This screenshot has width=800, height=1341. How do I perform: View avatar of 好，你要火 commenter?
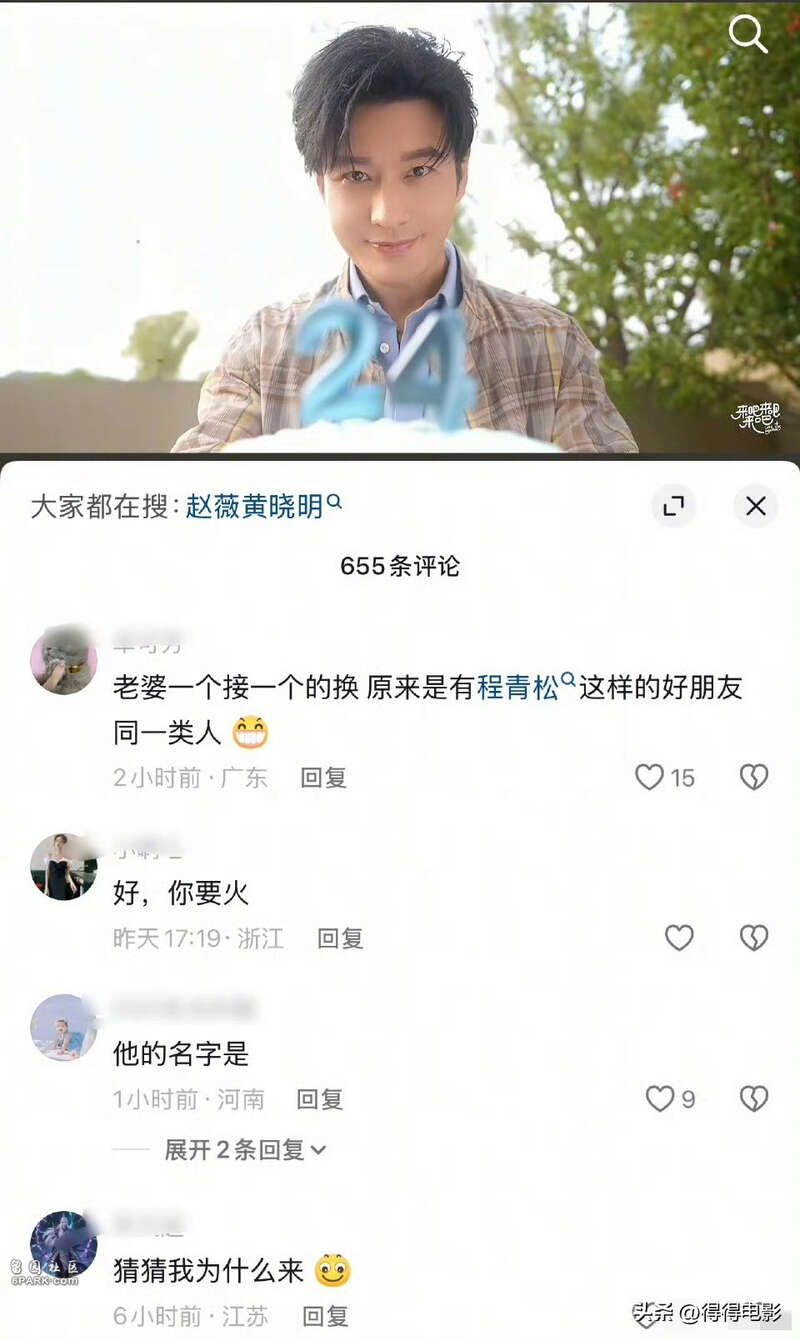(63, 866)
